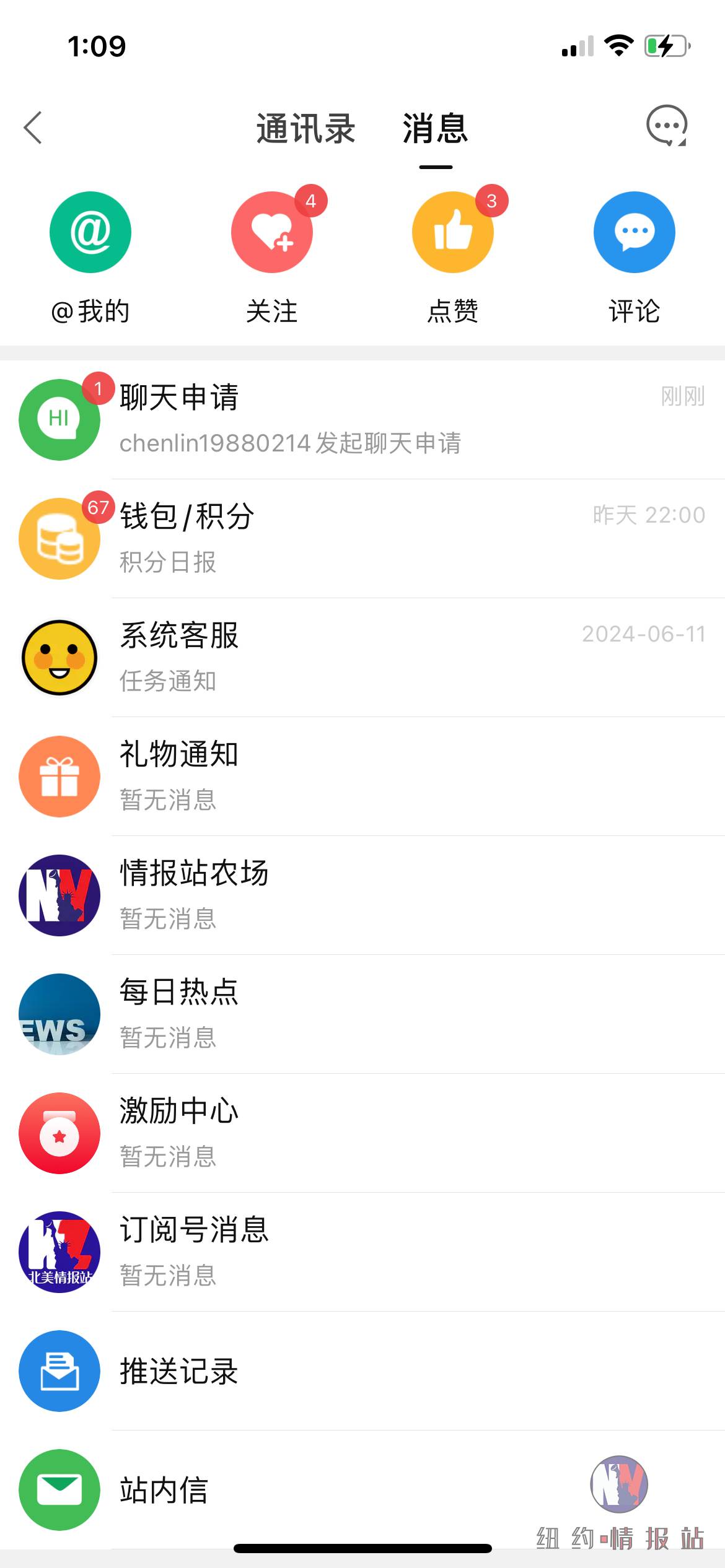Image resolution: width=725 pixels, height=1568 pixels.
Task: Select the 消息 tab
Action: click(435, 129)
